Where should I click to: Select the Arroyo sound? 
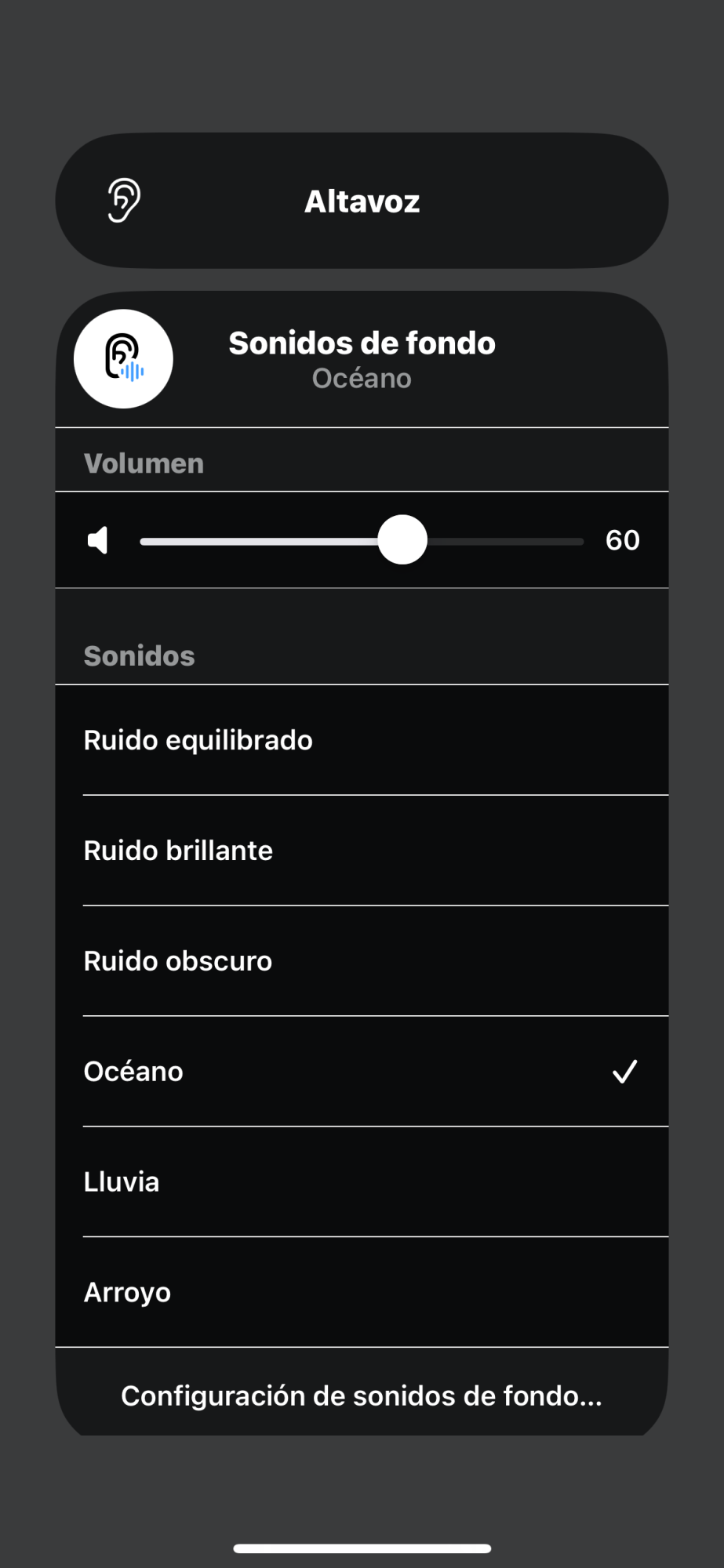(x=362, y=1292)
